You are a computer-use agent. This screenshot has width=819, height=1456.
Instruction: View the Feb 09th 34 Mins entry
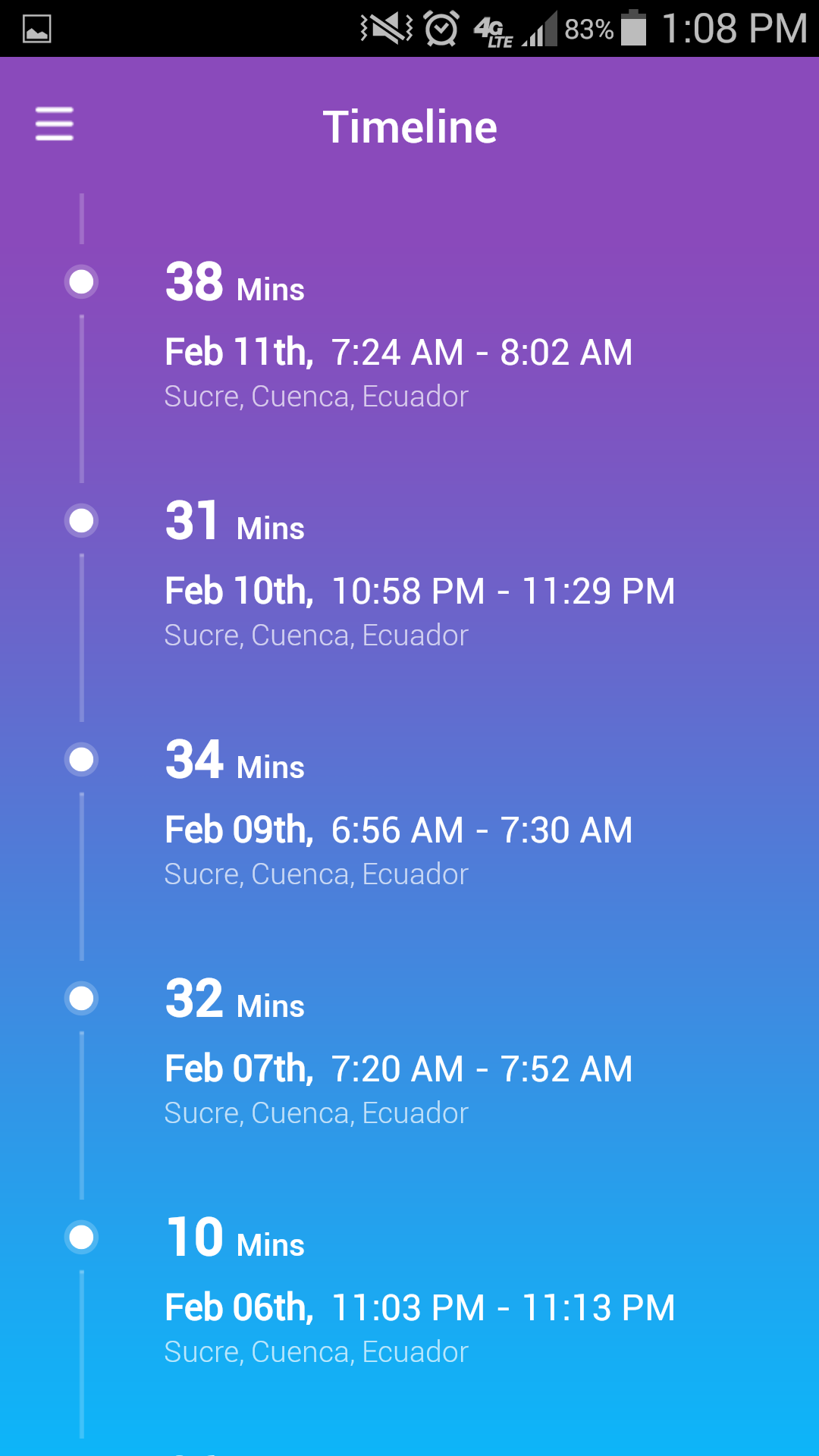pos(398,813)
